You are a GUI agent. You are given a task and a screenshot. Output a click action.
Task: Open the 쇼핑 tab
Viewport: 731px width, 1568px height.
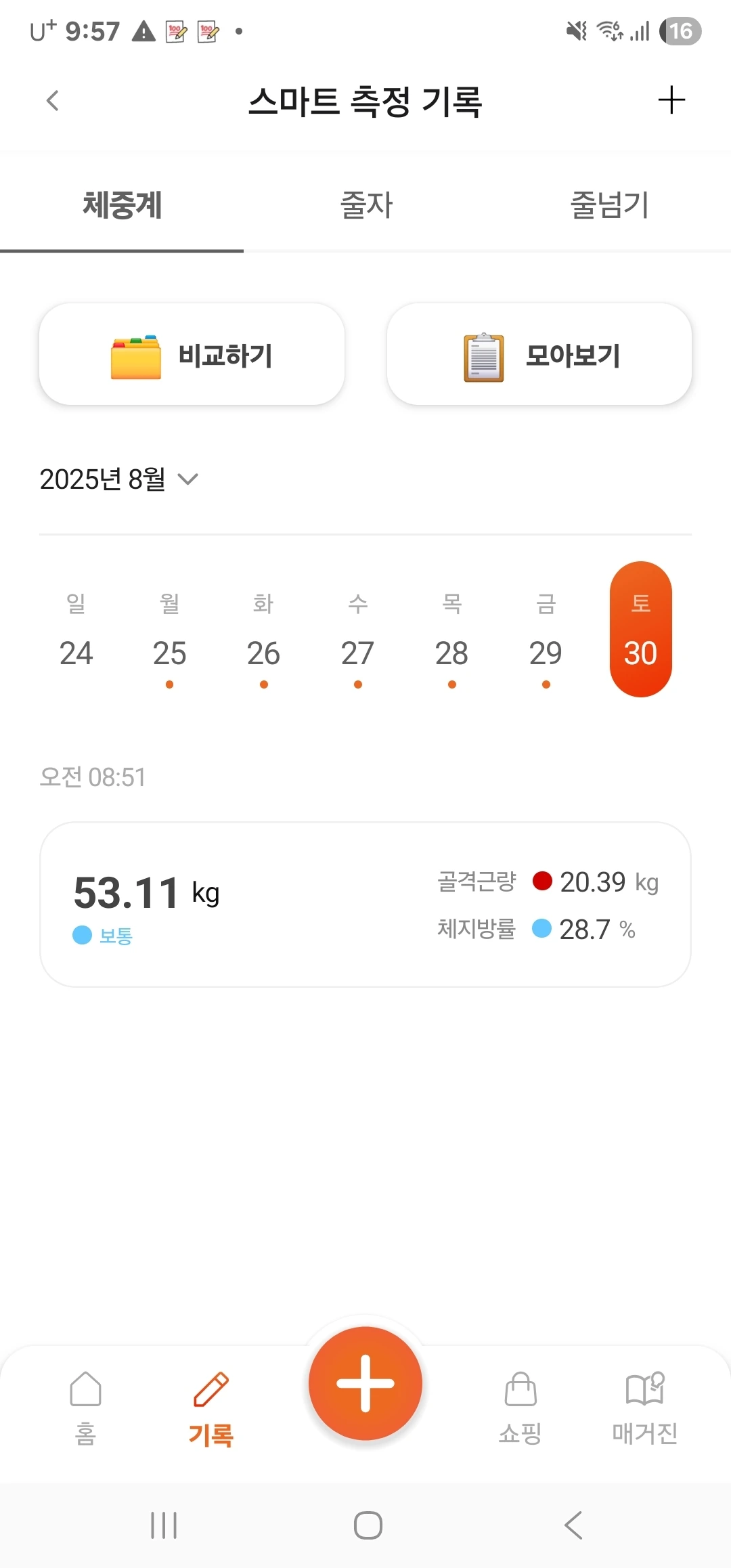coord(520,1407)
